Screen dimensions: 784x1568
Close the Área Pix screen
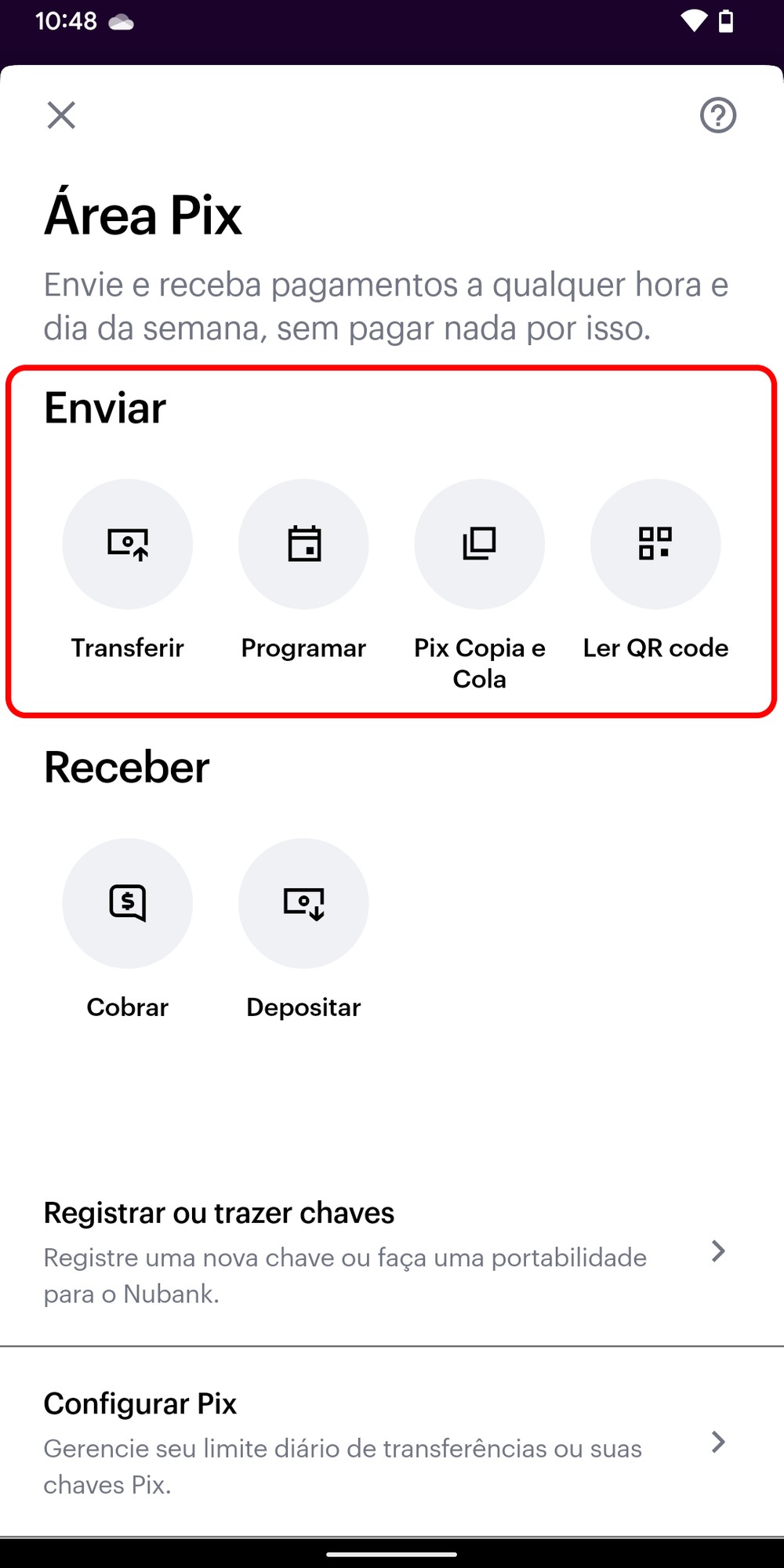[x=61, y=115]
